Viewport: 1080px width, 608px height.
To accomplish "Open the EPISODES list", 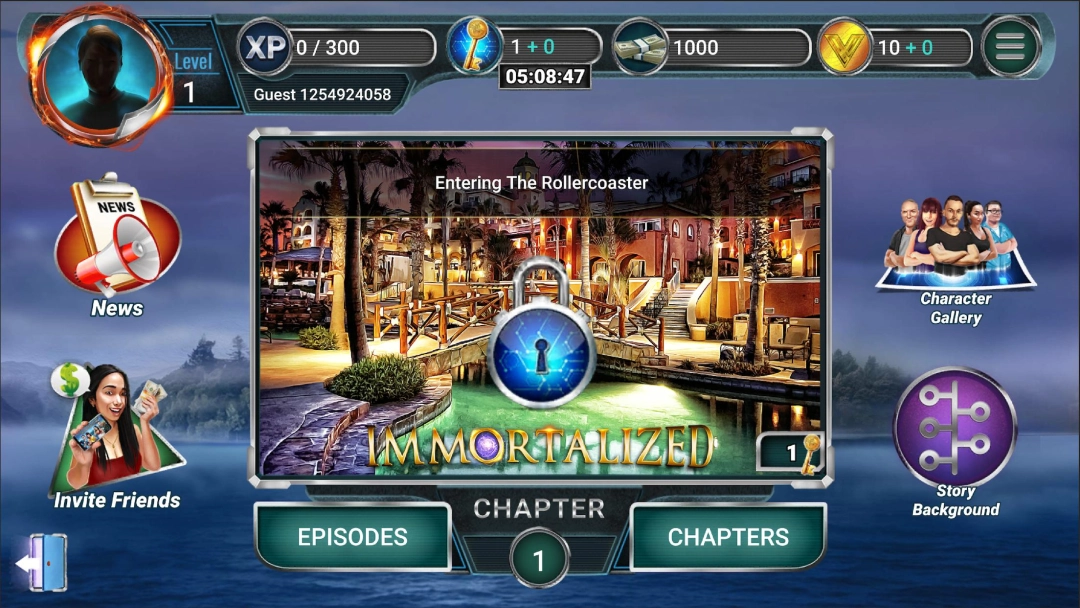I will tap(353, 537).
